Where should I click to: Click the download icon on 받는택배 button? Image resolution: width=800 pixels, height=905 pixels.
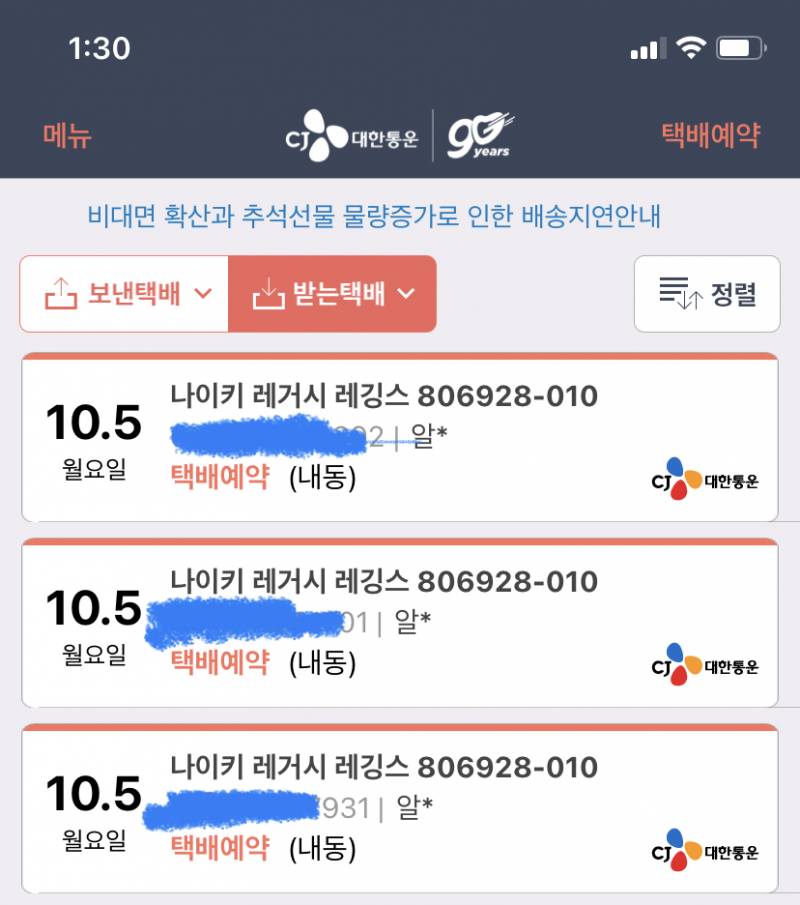pyautogui.click(x=267, y=294)
